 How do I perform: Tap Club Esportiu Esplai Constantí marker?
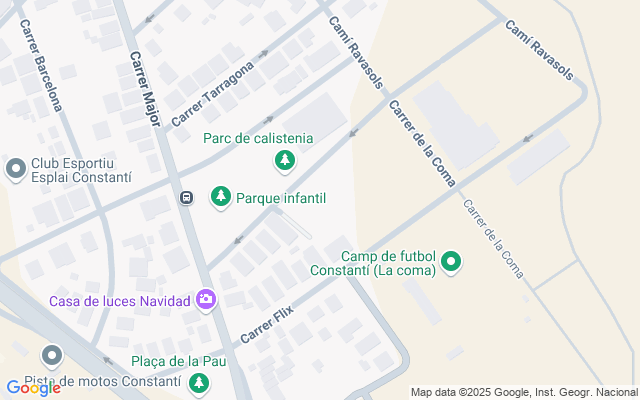tap(16, 169)
